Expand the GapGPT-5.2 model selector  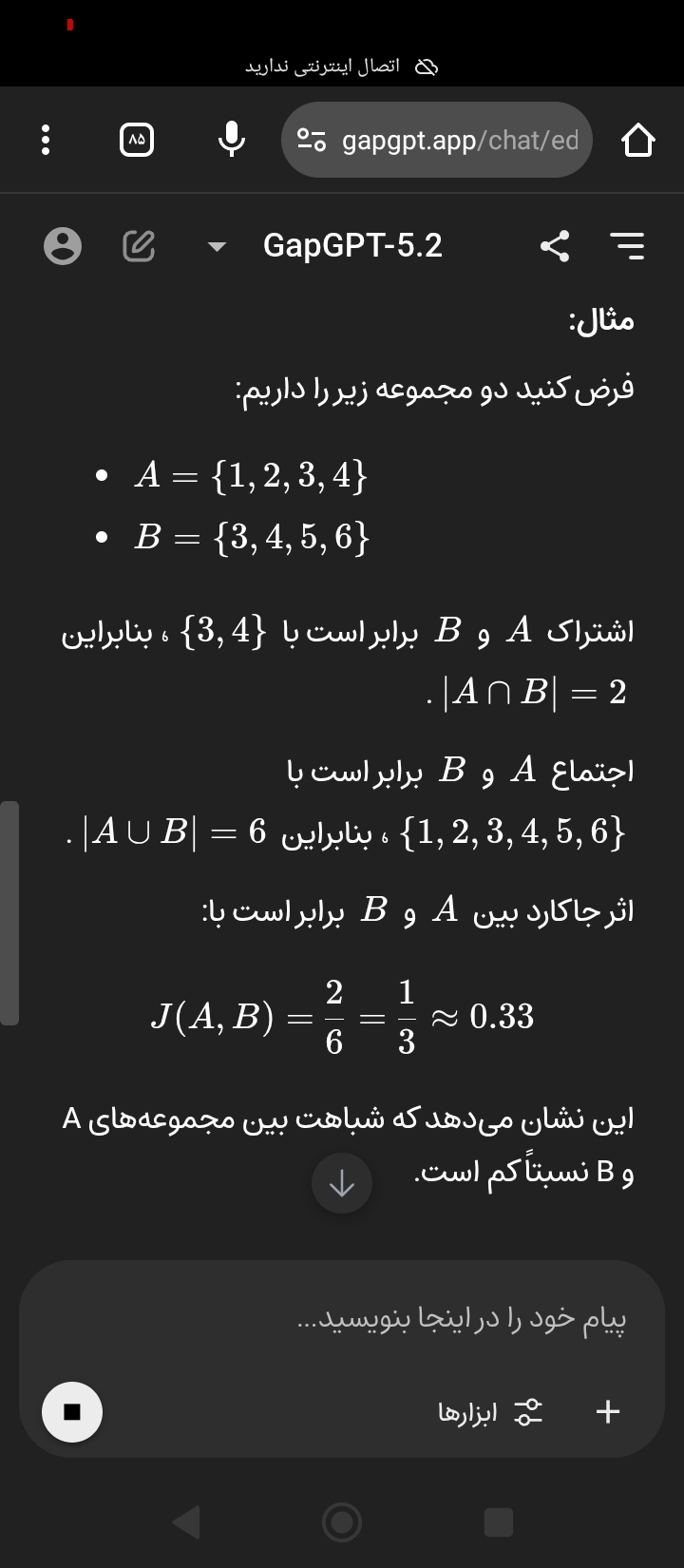[x=218, y=247]
